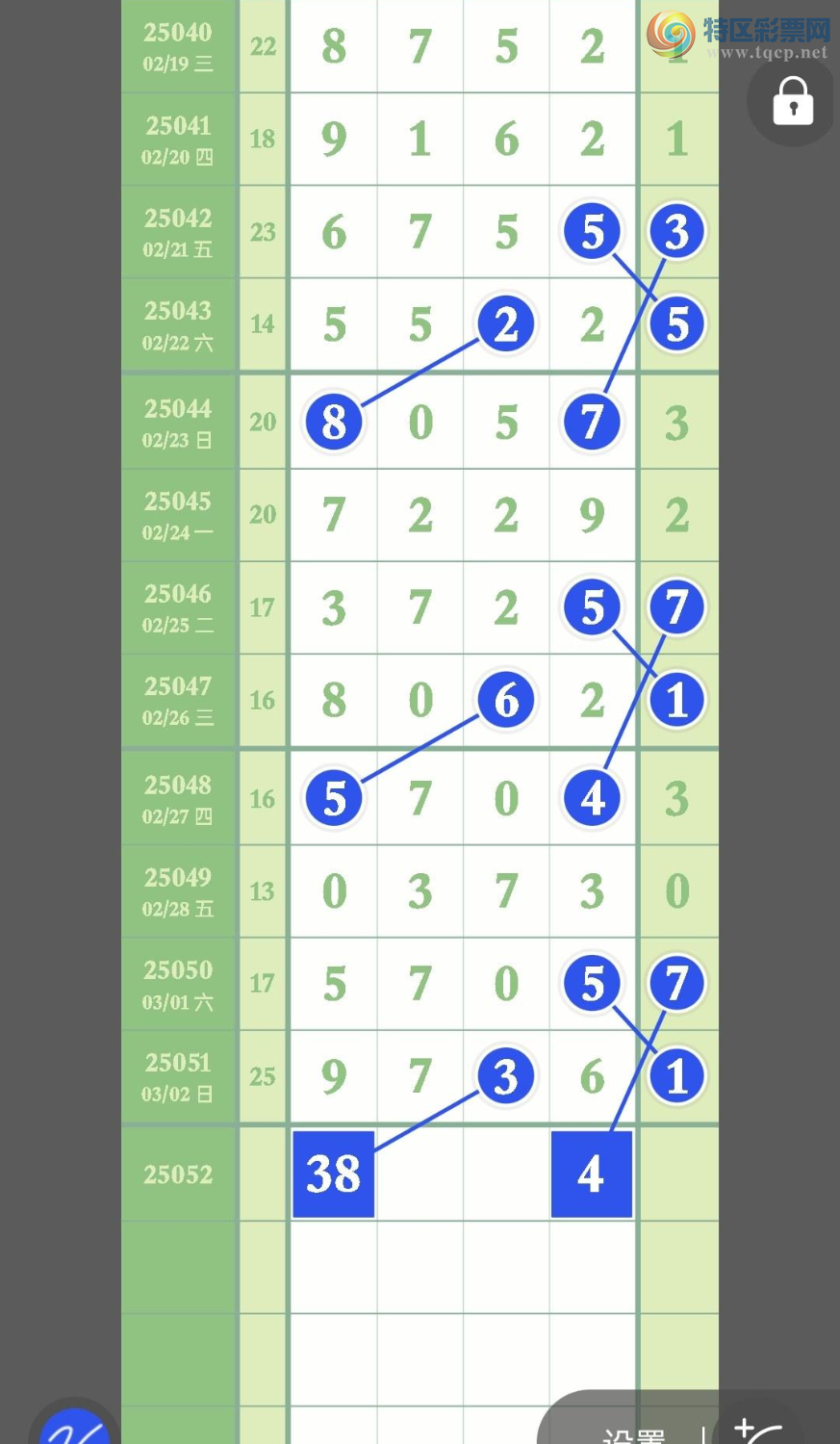Click the highlighted 4 cell in row 25052

coord(591,1173)
